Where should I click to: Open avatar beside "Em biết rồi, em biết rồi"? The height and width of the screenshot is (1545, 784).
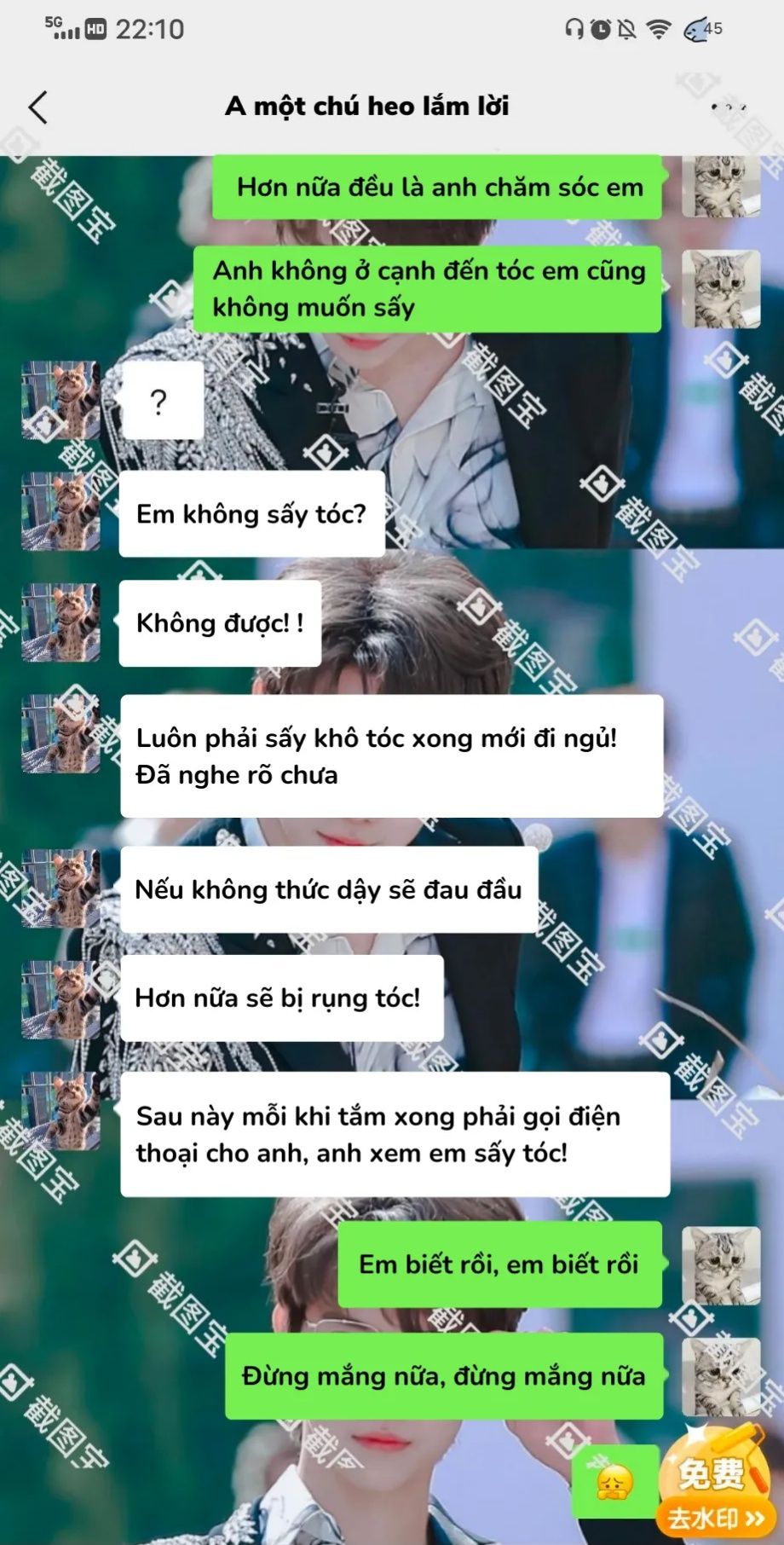click(721, 1265)
